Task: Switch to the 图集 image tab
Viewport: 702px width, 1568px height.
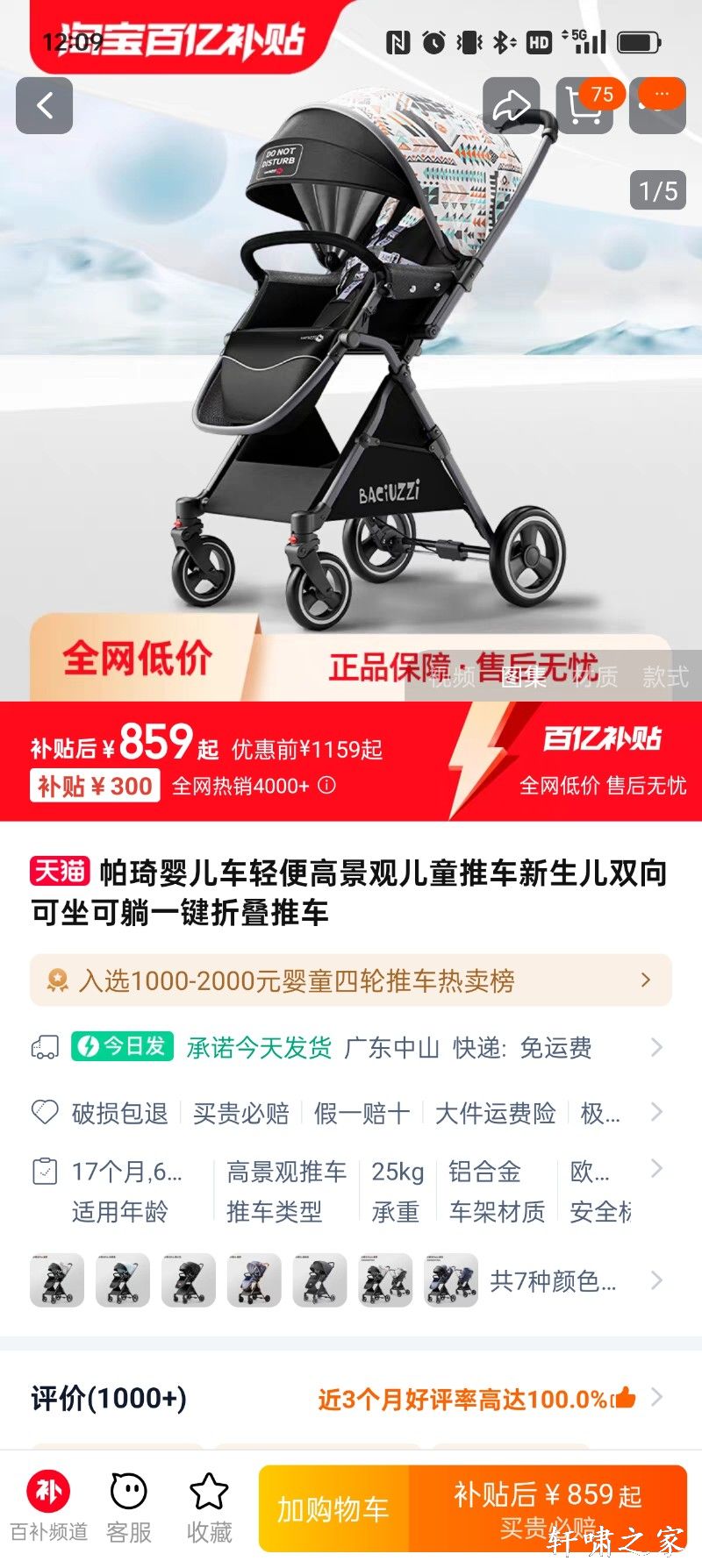Action: point(524,677)
